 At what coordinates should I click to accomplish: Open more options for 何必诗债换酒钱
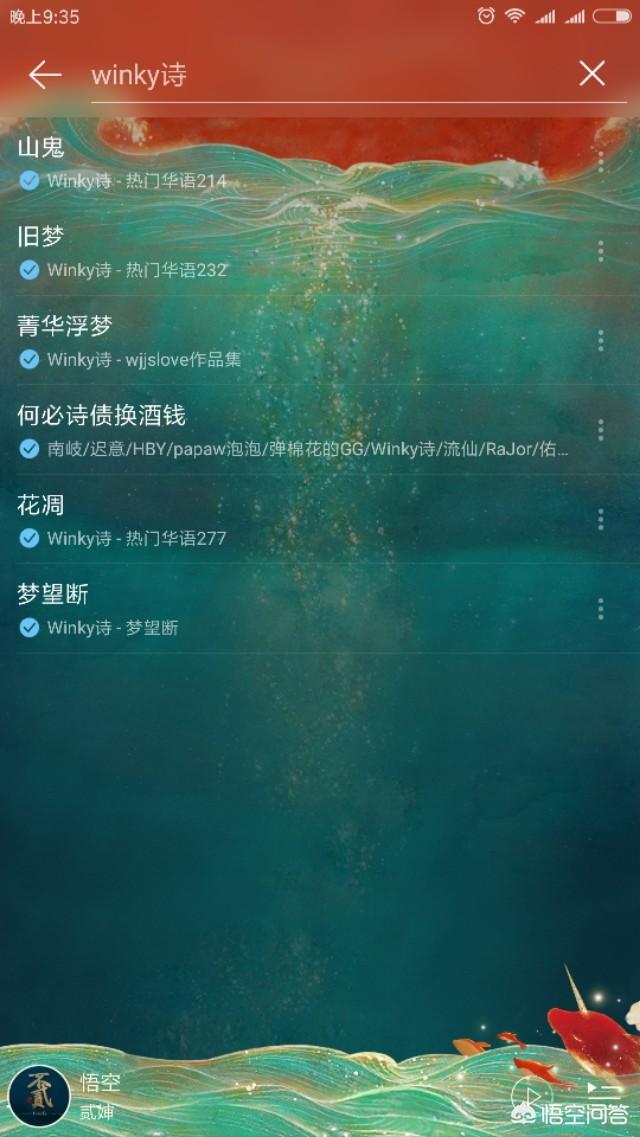(601, 430)
